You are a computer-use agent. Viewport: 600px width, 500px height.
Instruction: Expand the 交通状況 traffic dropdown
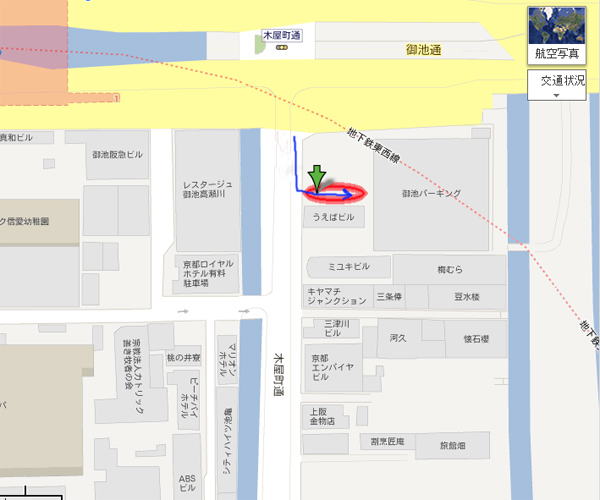coord(557,85)
